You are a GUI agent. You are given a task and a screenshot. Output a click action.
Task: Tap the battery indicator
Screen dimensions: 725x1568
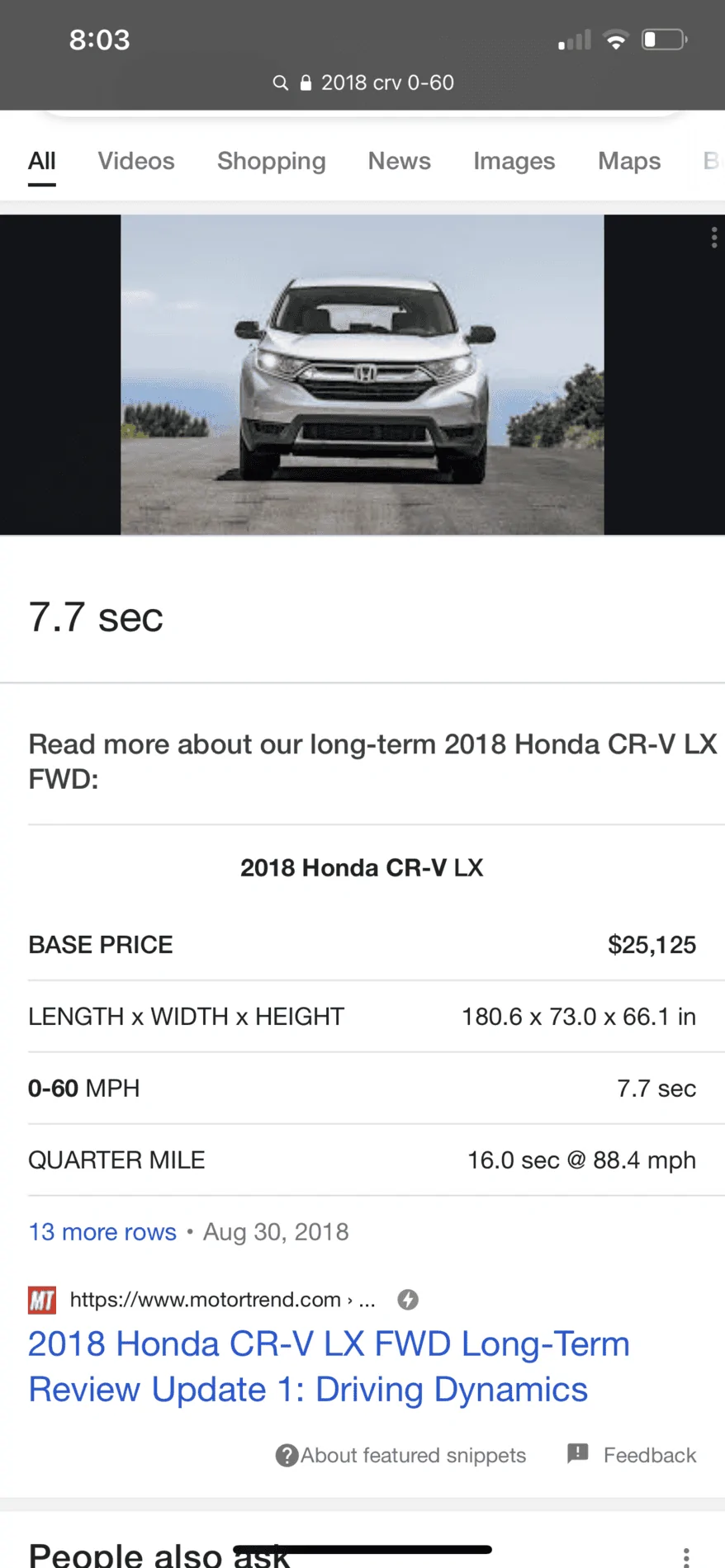click(x=663, y=38)
